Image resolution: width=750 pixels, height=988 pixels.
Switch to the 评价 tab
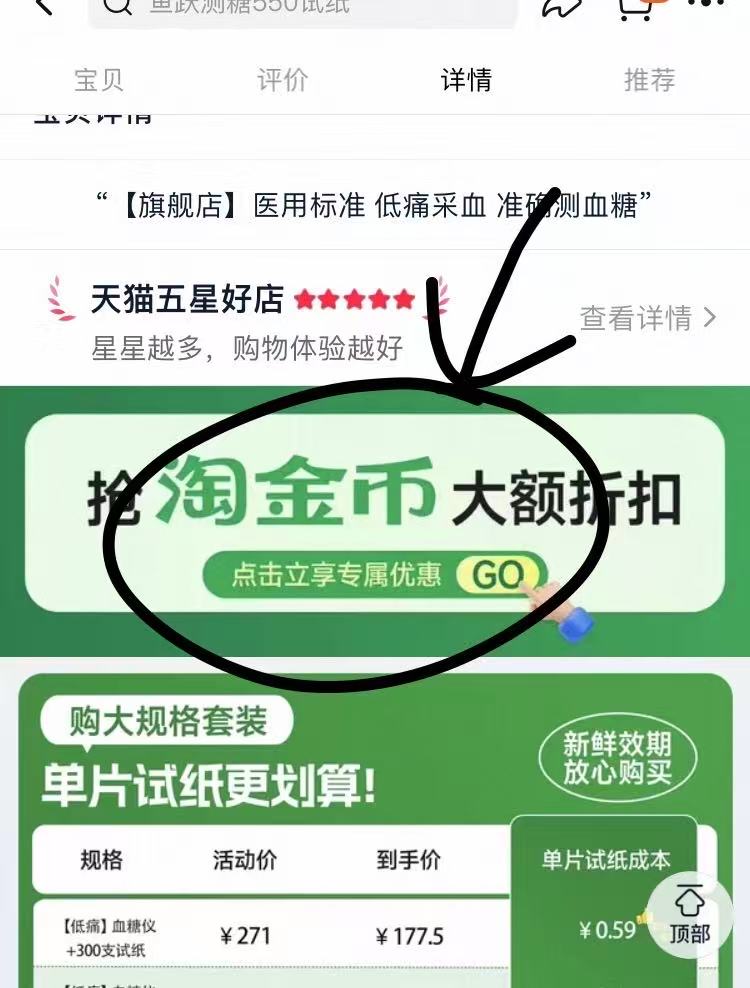coord(283,80)
